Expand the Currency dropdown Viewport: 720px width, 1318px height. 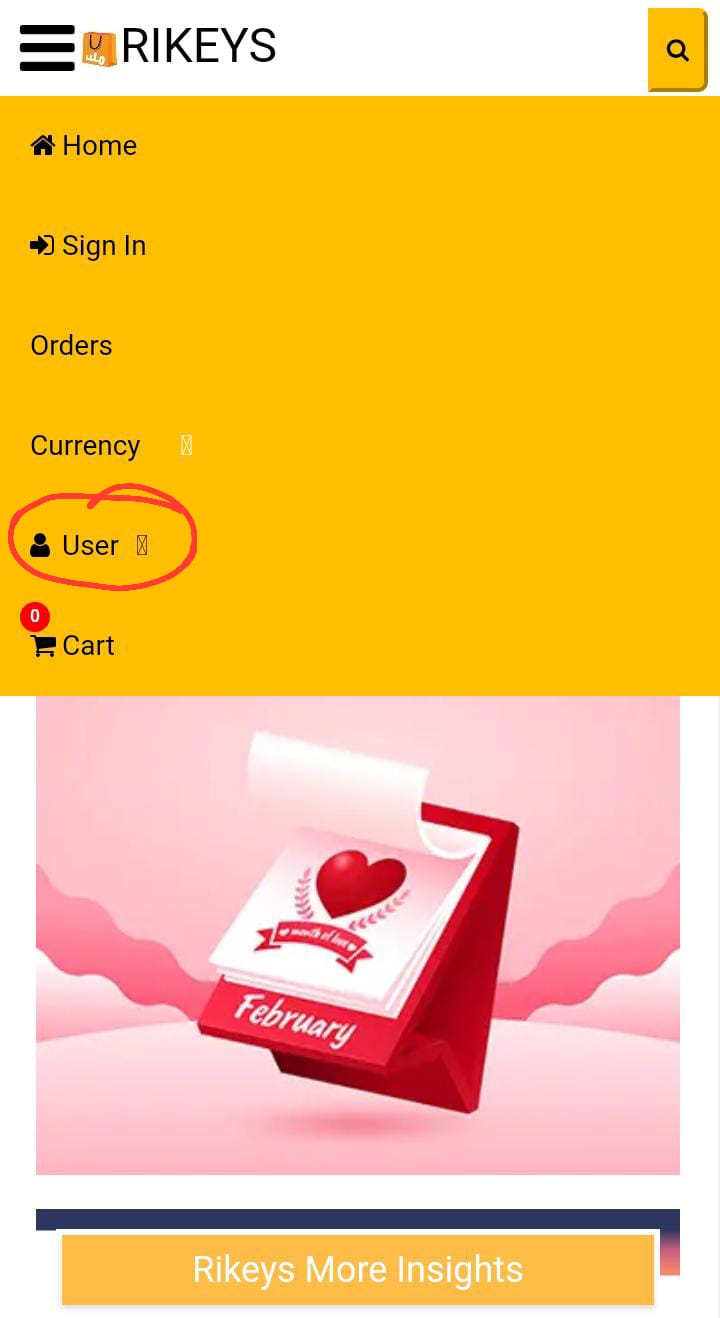(x=110, y=446)
